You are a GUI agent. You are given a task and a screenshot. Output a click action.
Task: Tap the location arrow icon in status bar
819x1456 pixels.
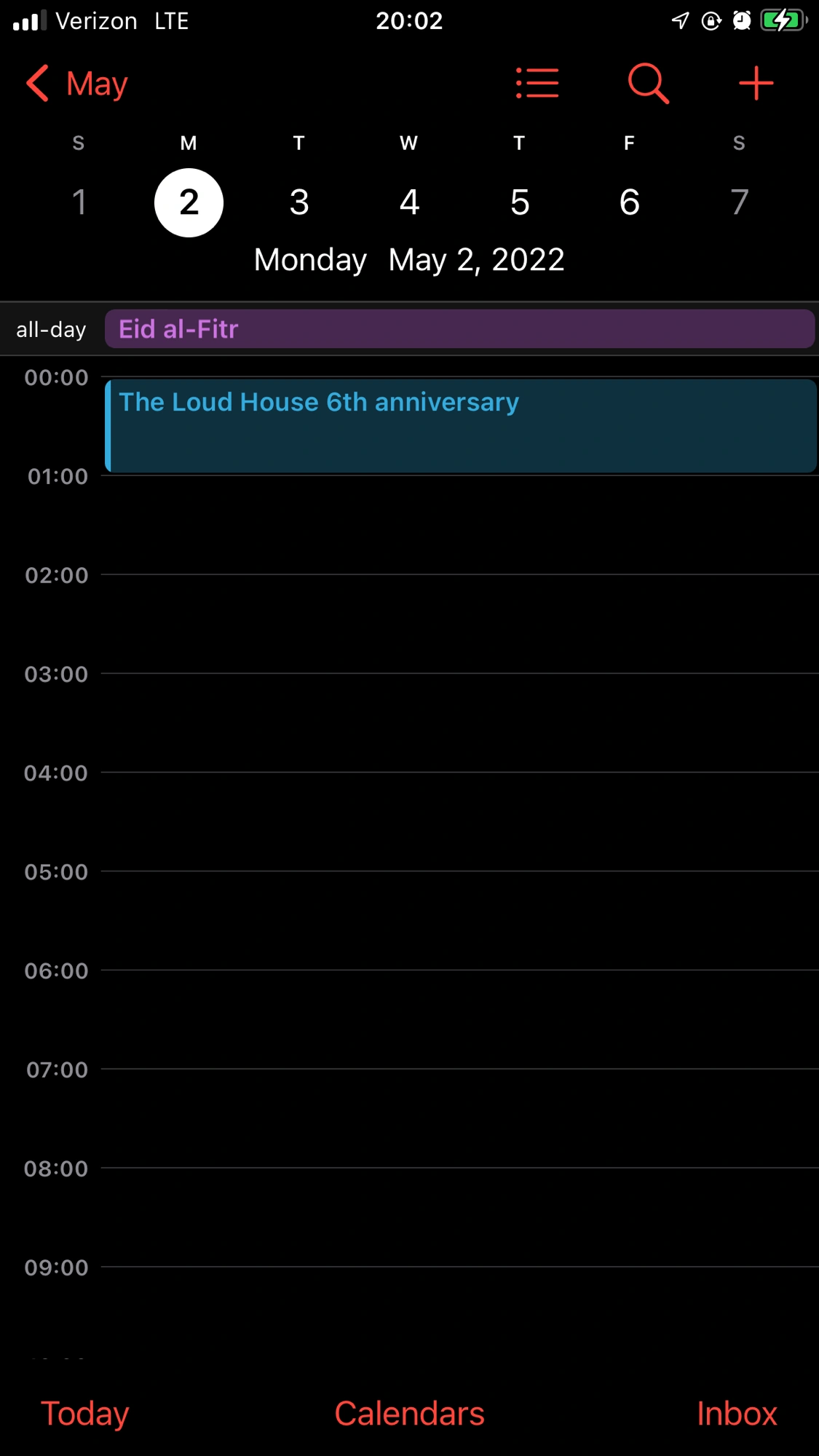click(x=678, y=20)
